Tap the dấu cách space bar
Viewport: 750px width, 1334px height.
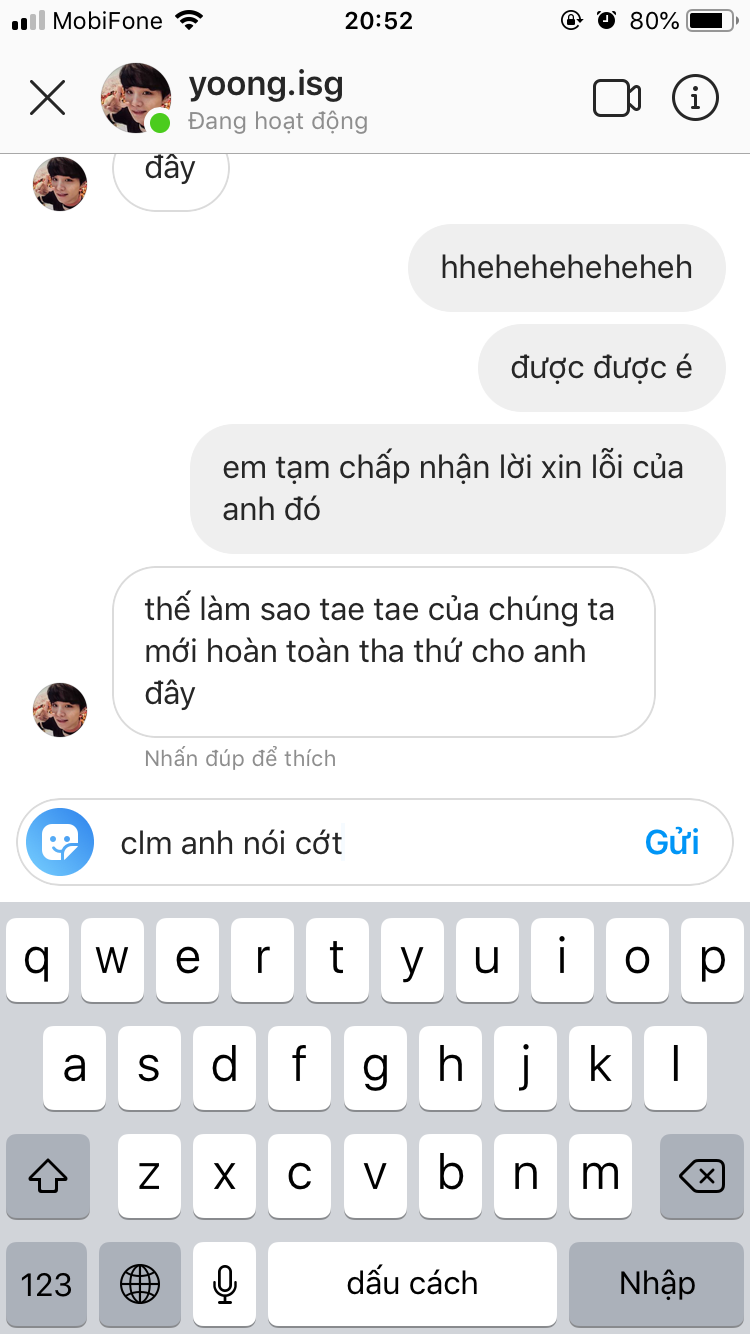412,1284
